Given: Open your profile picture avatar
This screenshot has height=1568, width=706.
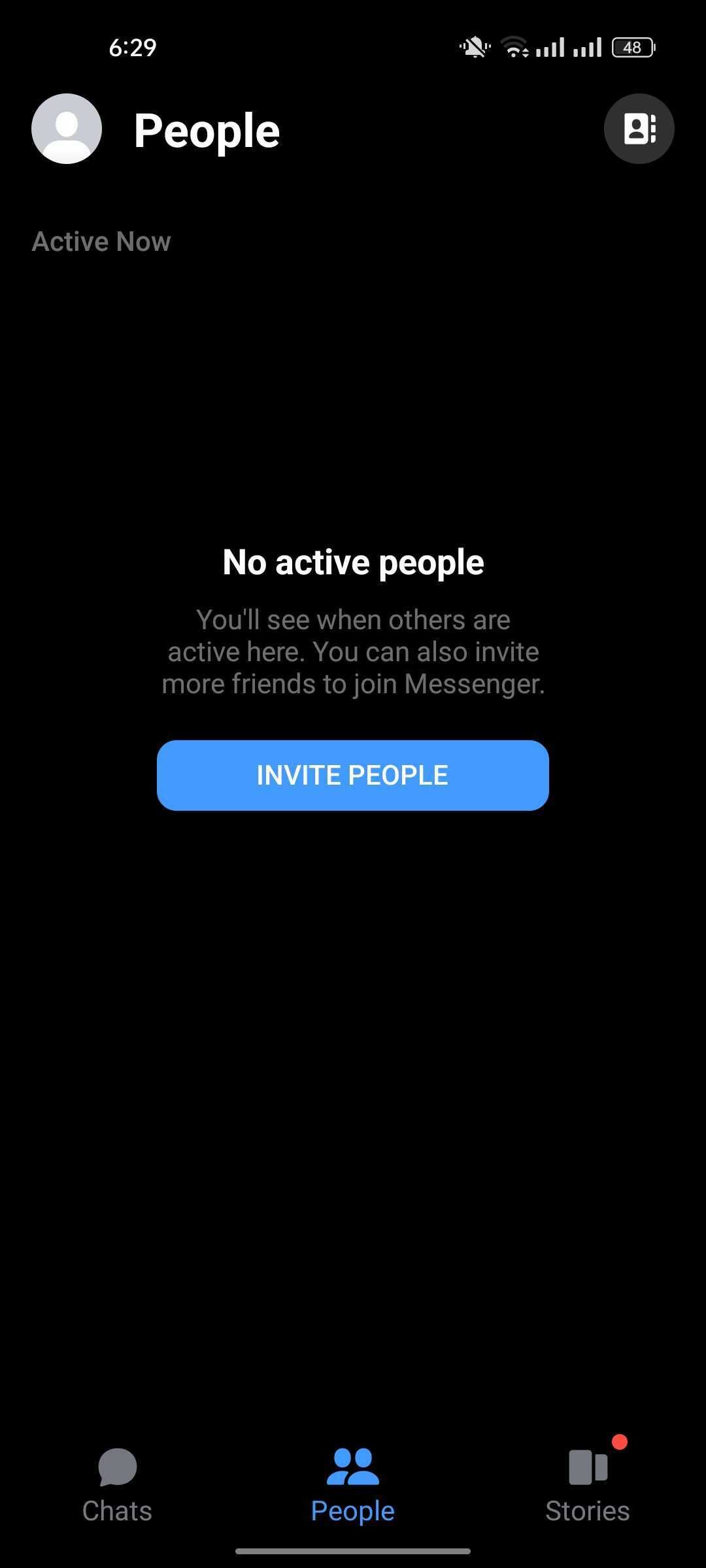Looking at the screenshot, I should click(x=67, y=129).
